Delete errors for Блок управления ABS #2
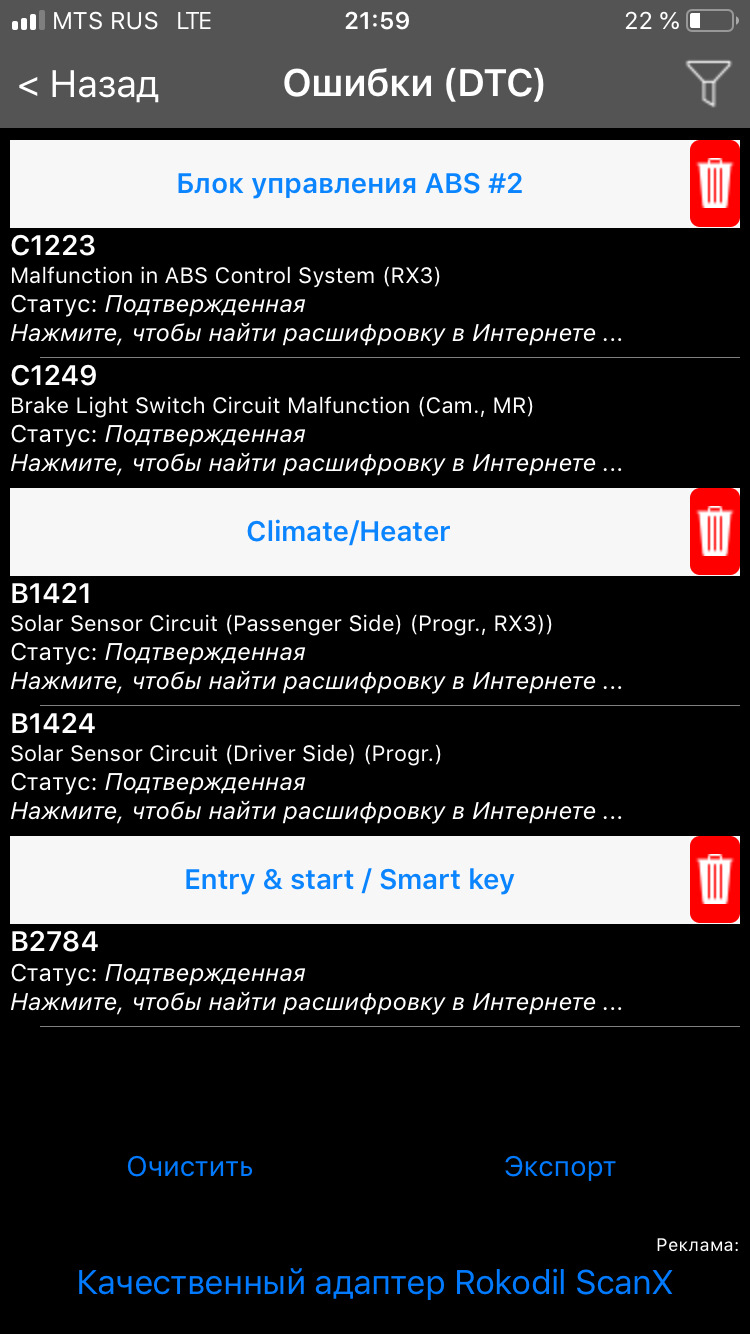Screen dimensions: 750x1334 point(714,184)
